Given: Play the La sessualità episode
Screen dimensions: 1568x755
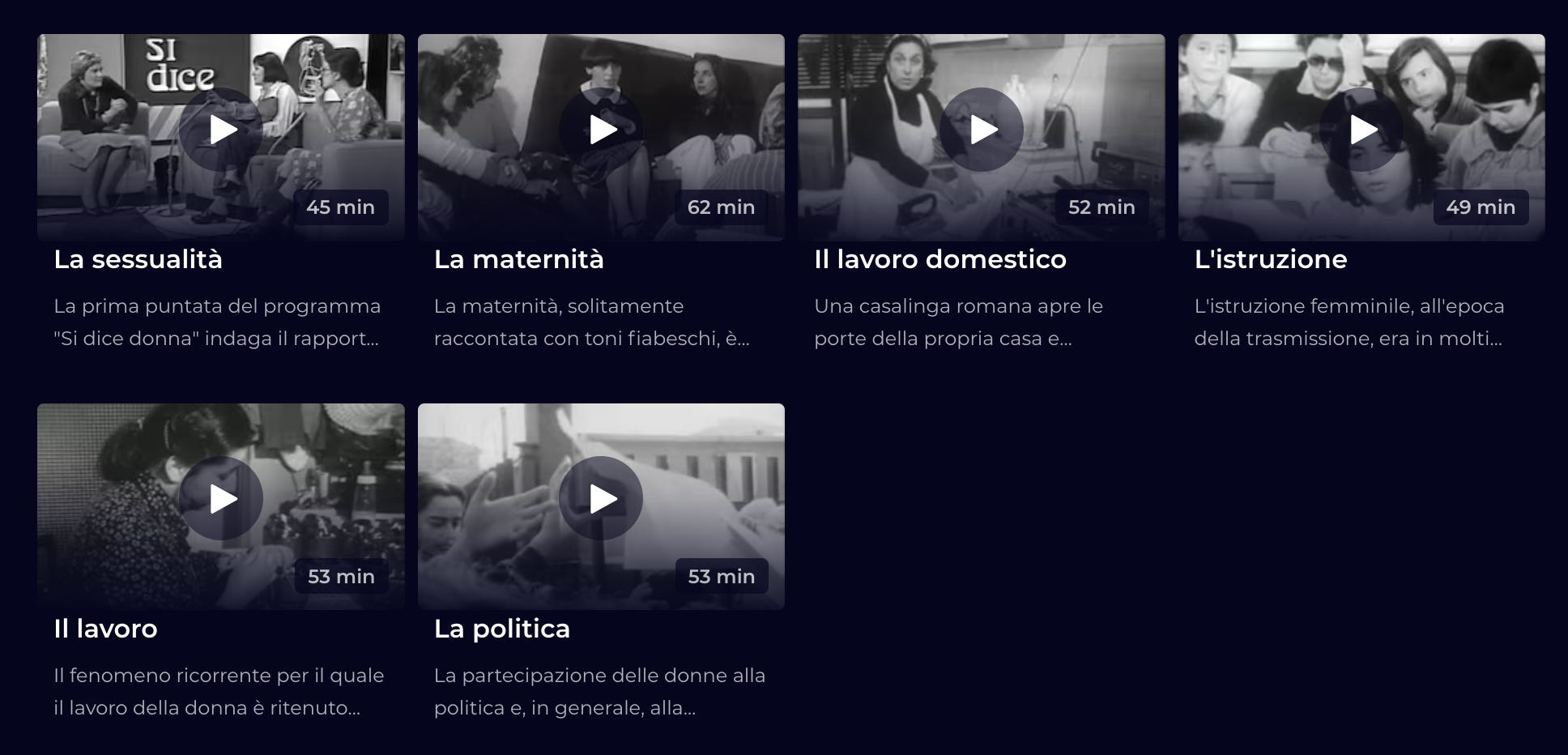Looking at the screenshot, I should coord(220,130).
